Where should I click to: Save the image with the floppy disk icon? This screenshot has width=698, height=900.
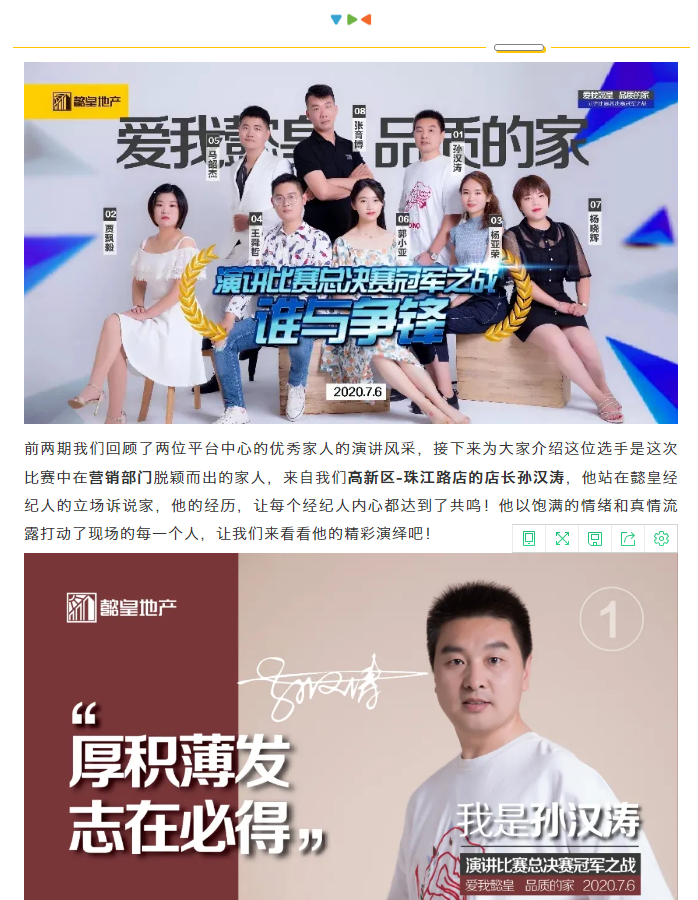point(595,539)
